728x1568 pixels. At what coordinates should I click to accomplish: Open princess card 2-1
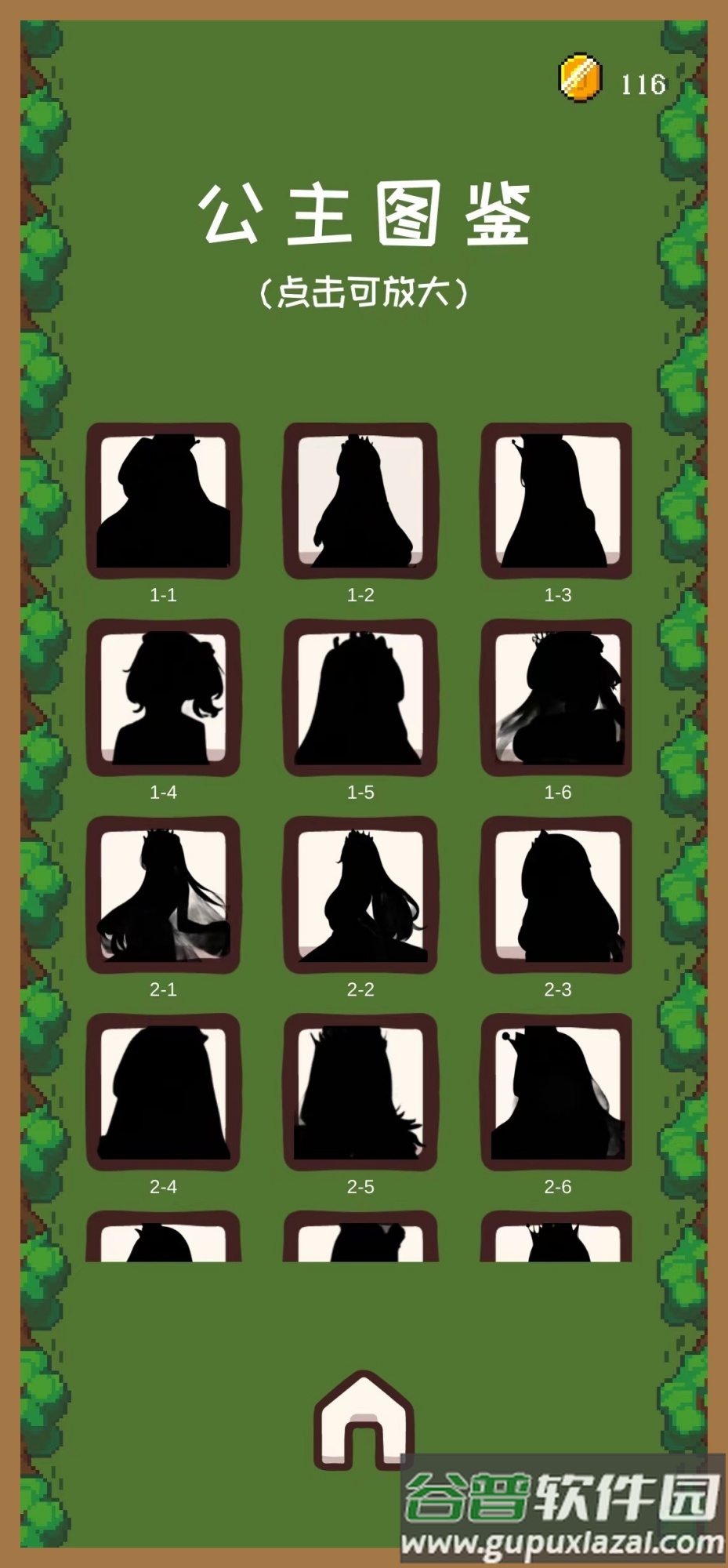click(x=163, y=895)
